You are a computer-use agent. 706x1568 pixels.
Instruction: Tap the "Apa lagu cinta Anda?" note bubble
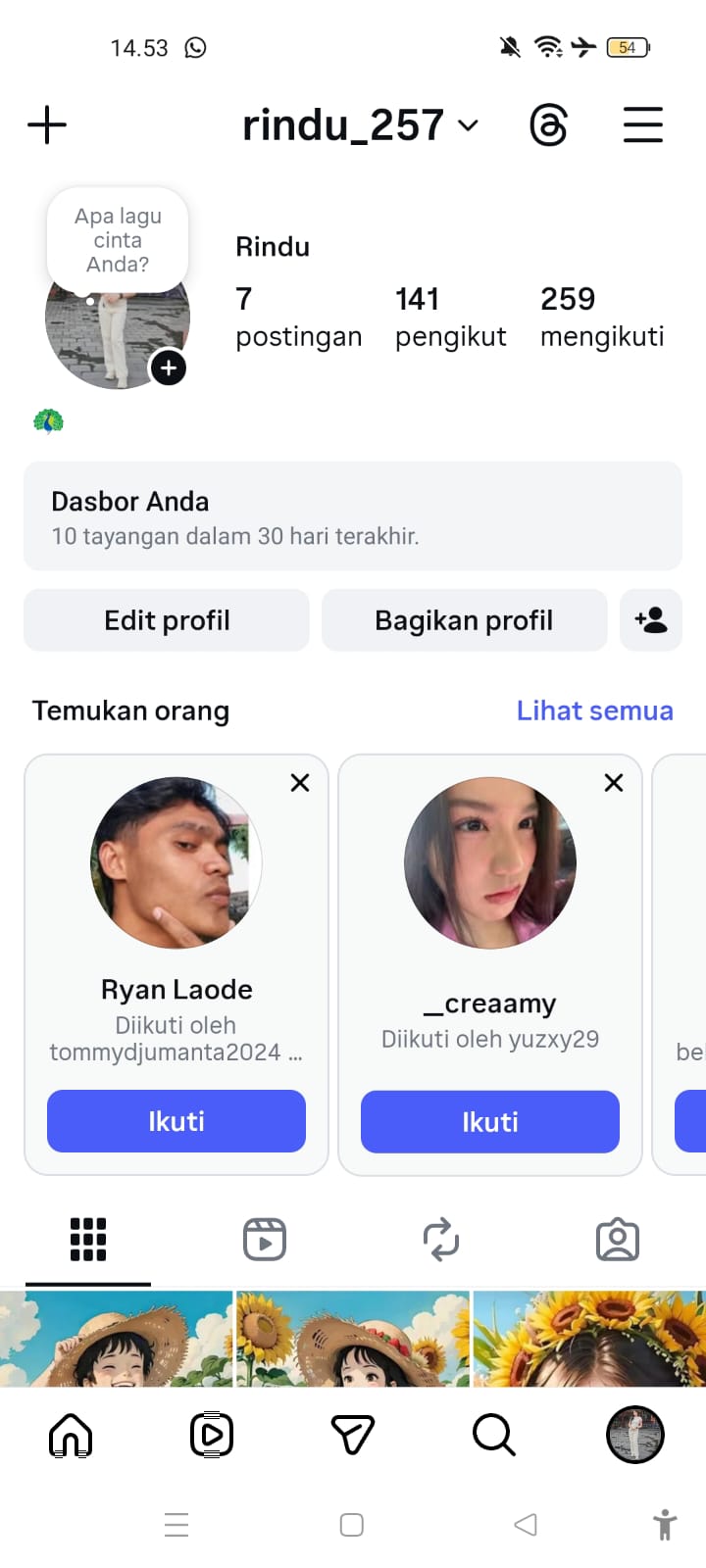click(118, 240)
